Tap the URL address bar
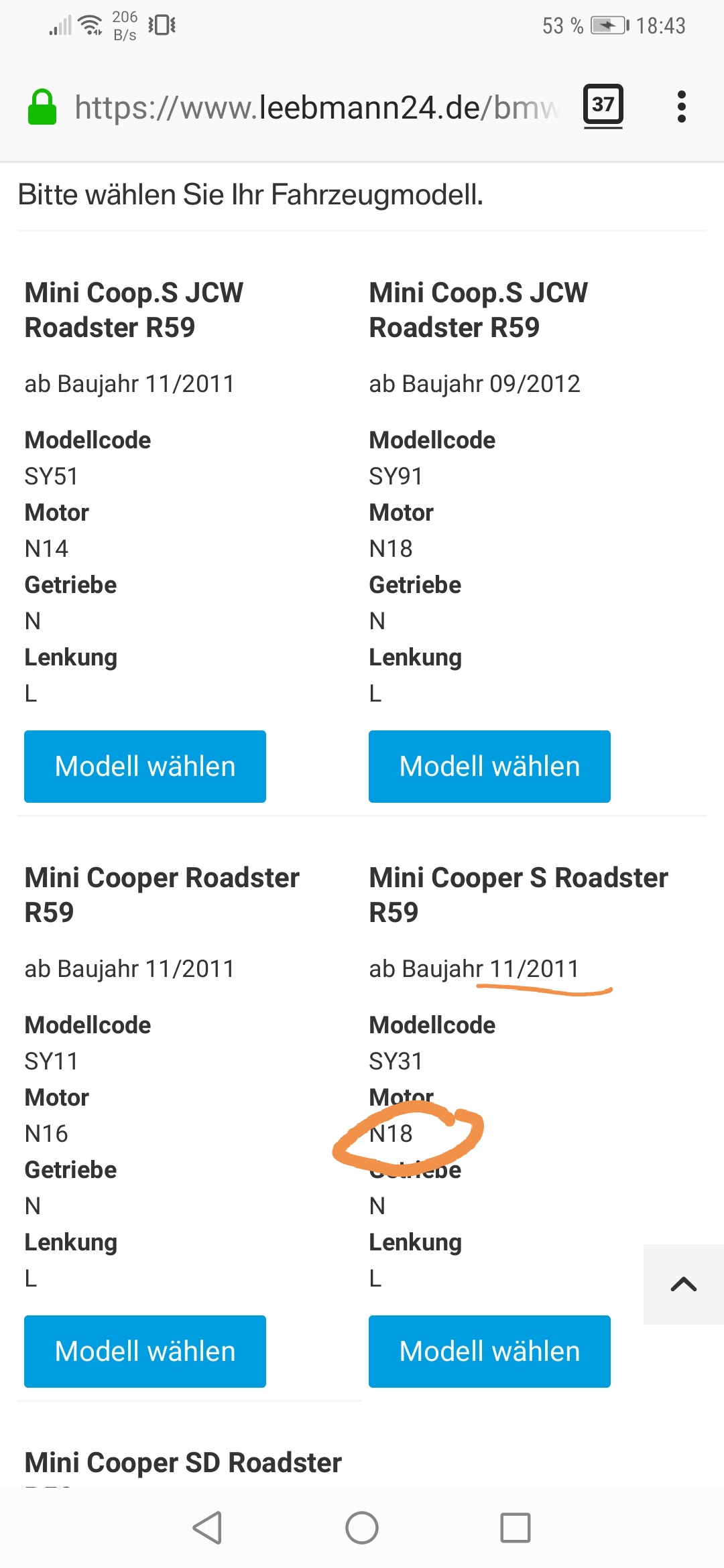 pos(315,107)
